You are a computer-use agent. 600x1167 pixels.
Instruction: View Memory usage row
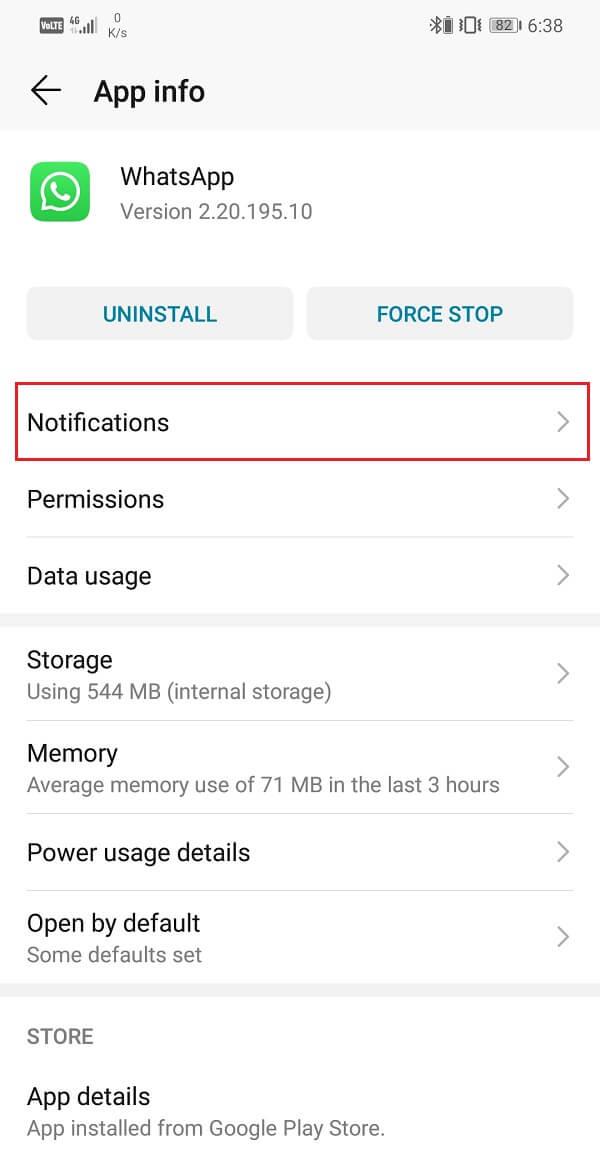(300, 767)
